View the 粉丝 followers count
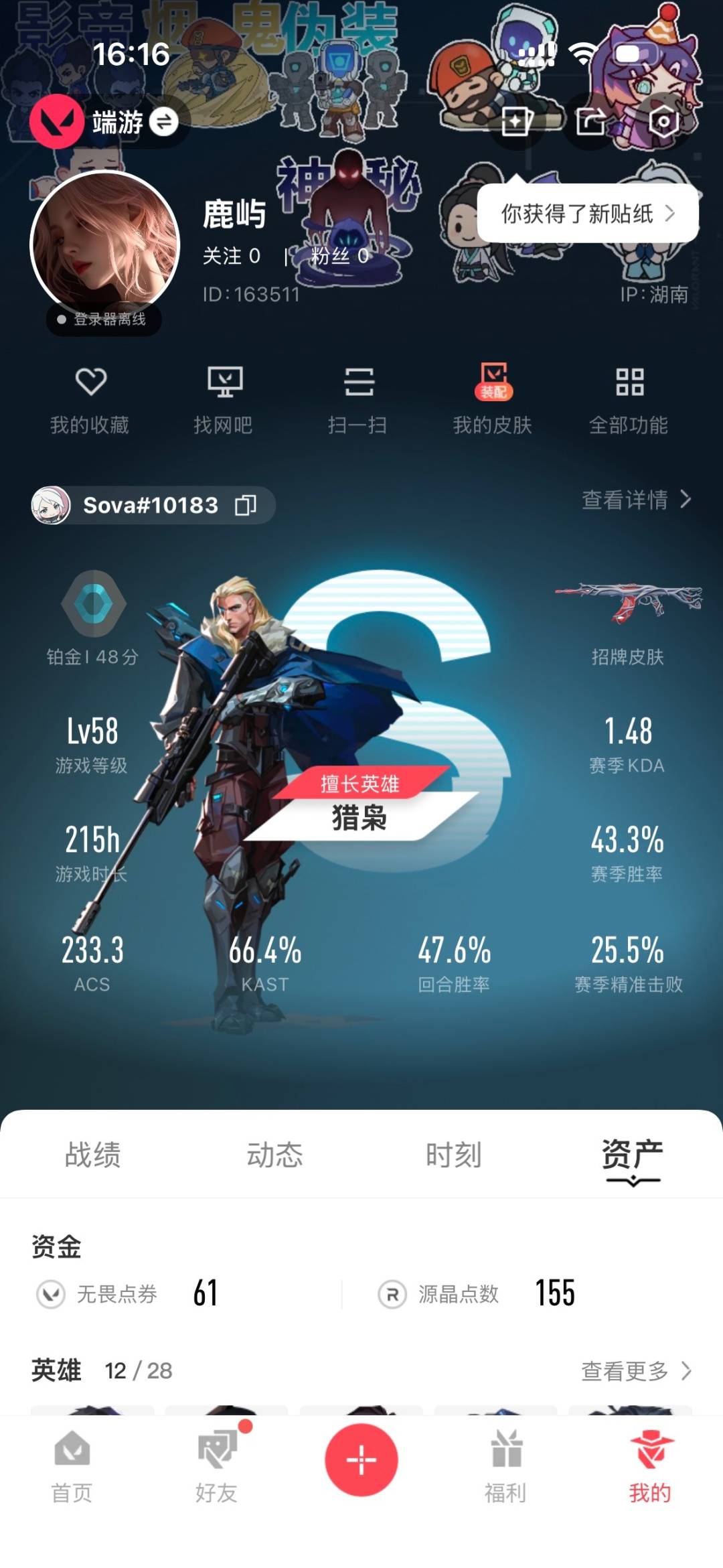Viewport: 723px width, 1568px height. 339,257
